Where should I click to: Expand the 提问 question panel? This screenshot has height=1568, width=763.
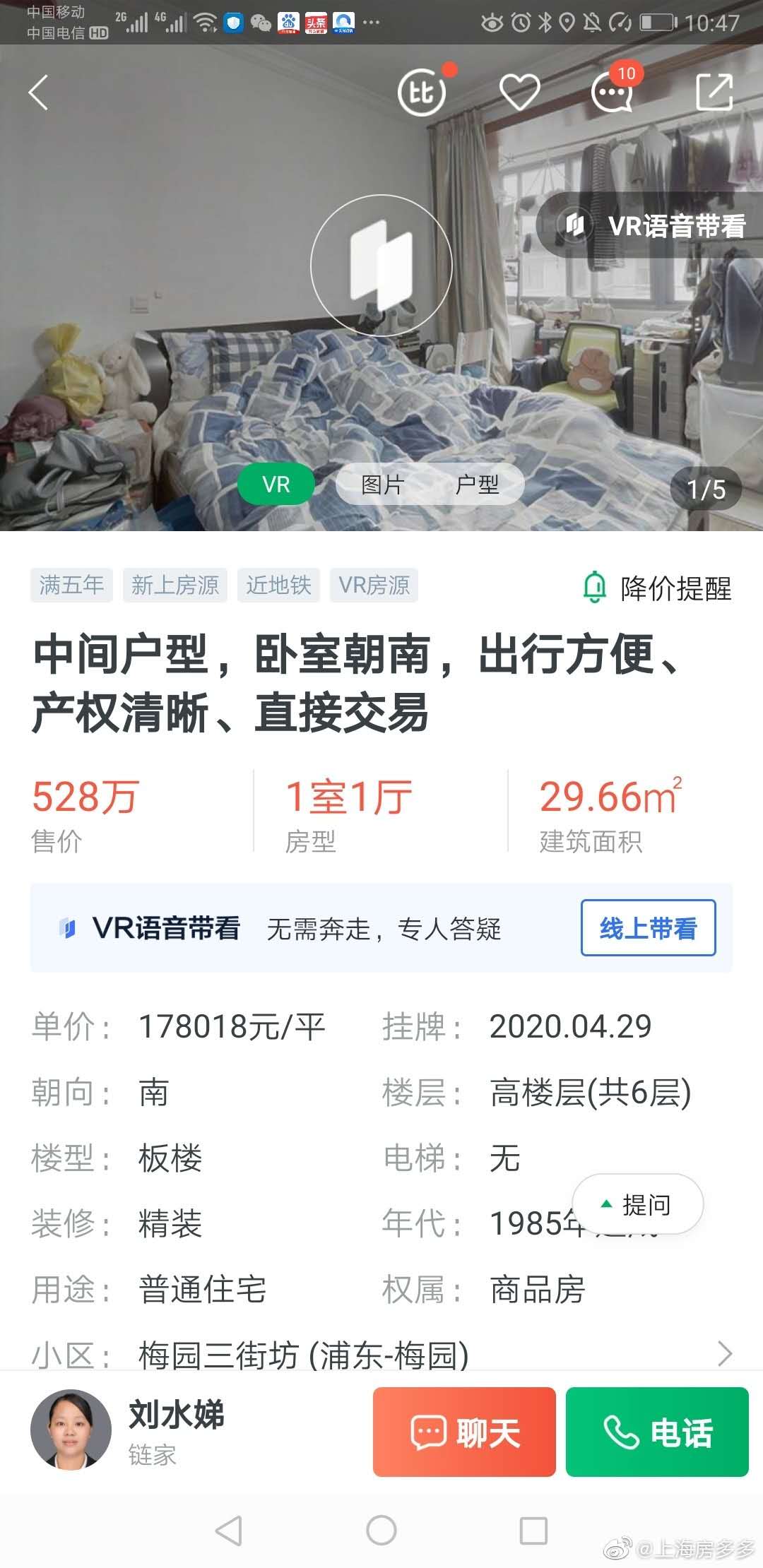(x=639, y=1204)
